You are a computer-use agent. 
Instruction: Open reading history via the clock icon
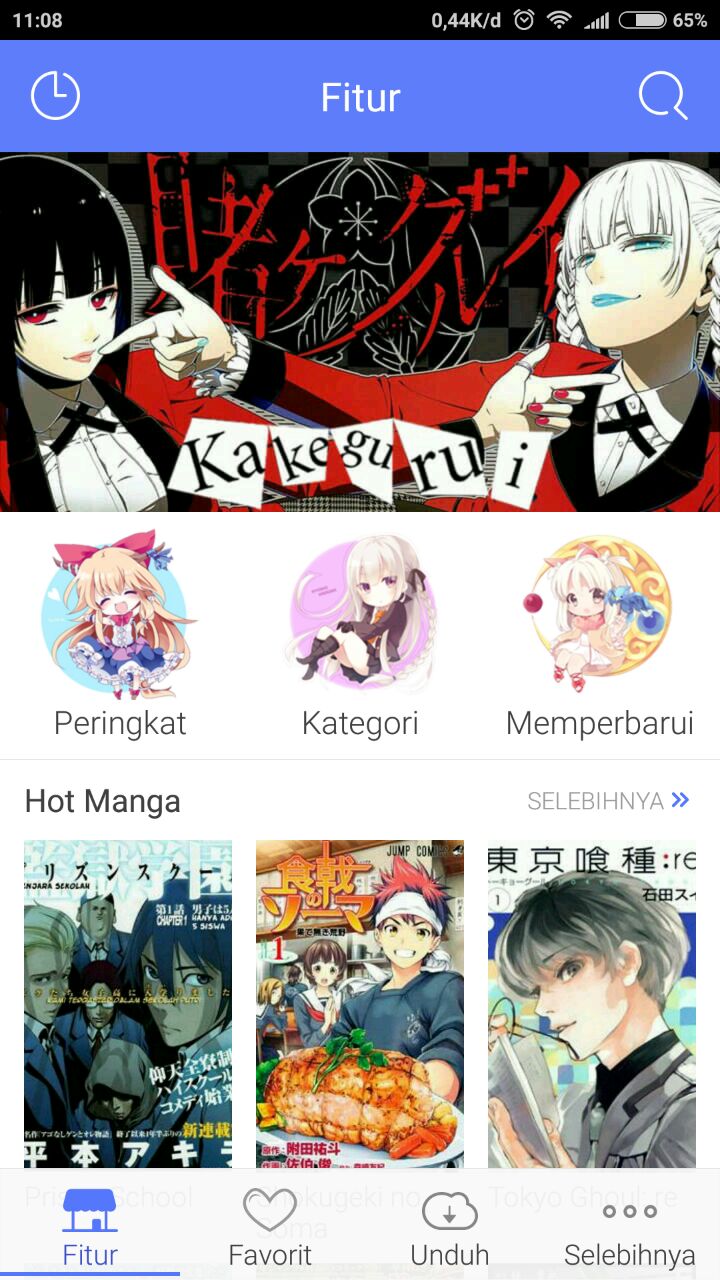click(x=55, y=95)
